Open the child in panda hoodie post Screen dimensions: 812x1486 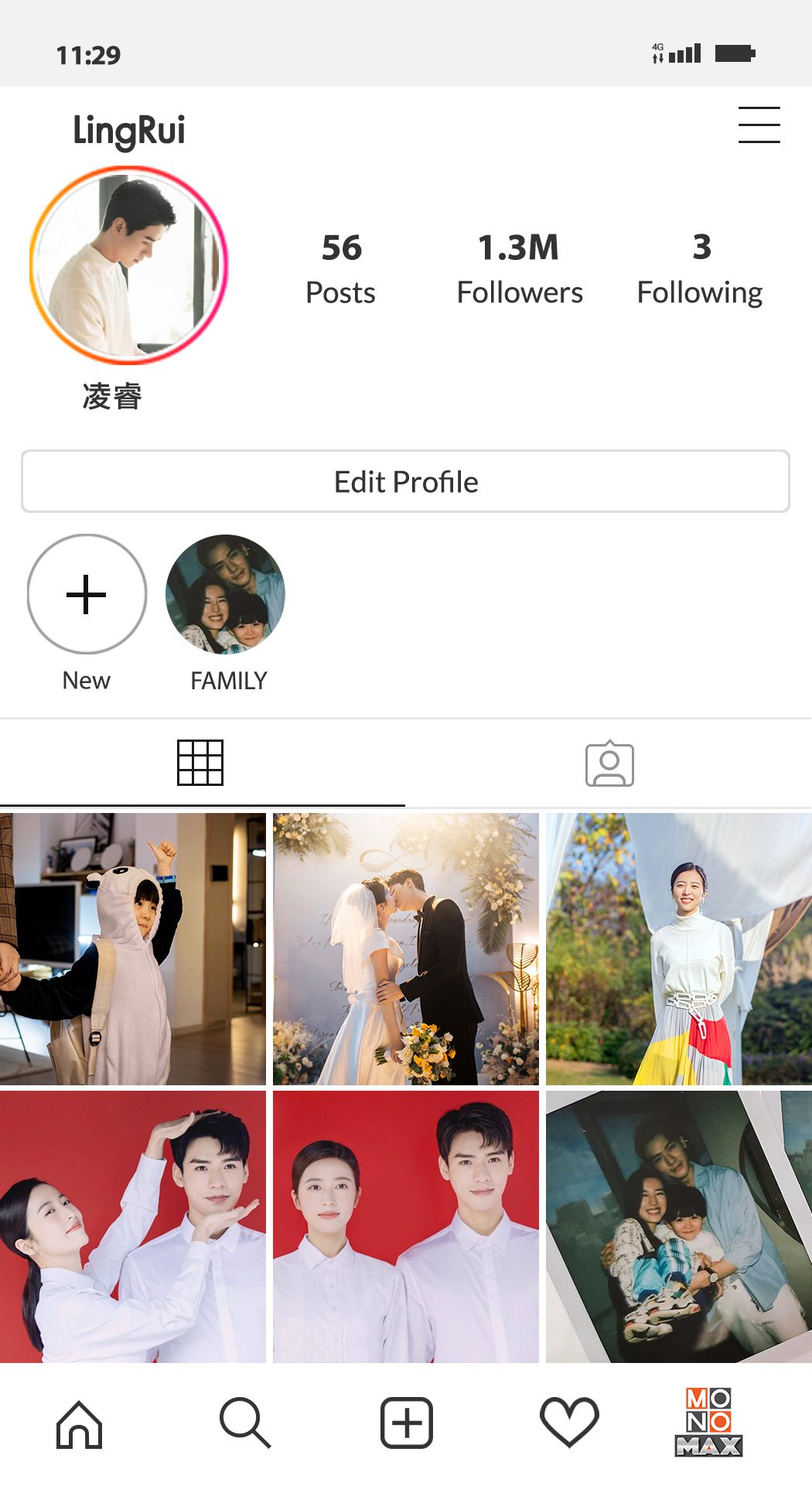pyautogui.click(x=132, y=948)
